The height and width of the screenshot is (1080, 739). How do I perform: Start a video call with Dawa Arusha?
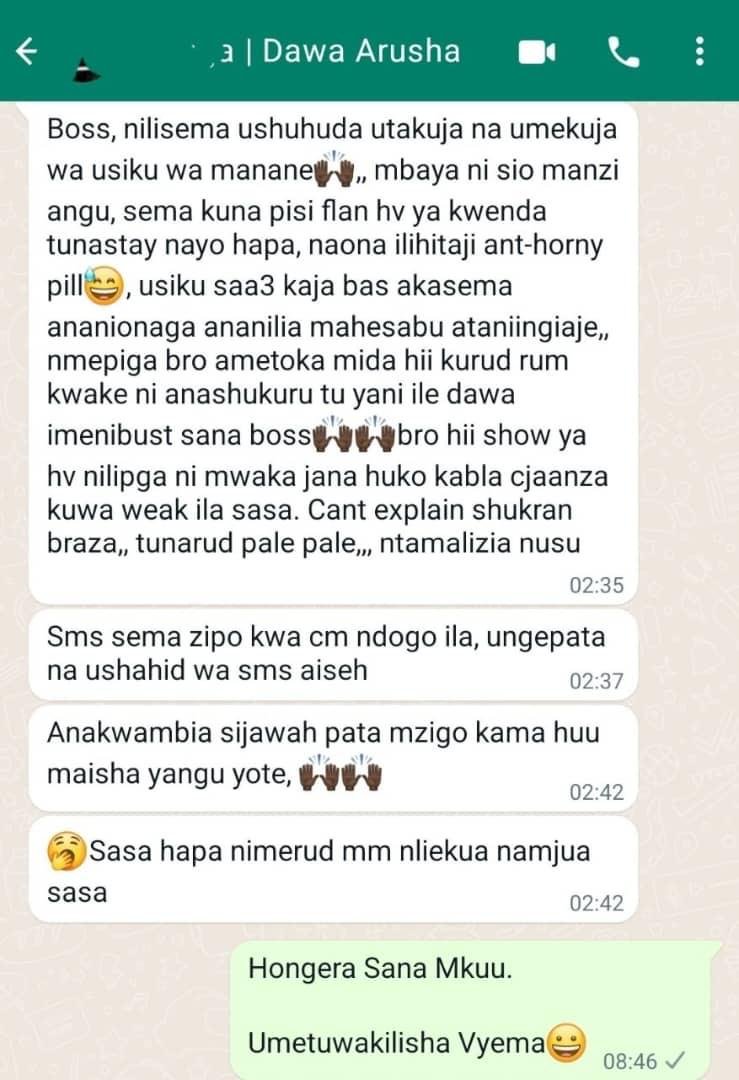537,52
